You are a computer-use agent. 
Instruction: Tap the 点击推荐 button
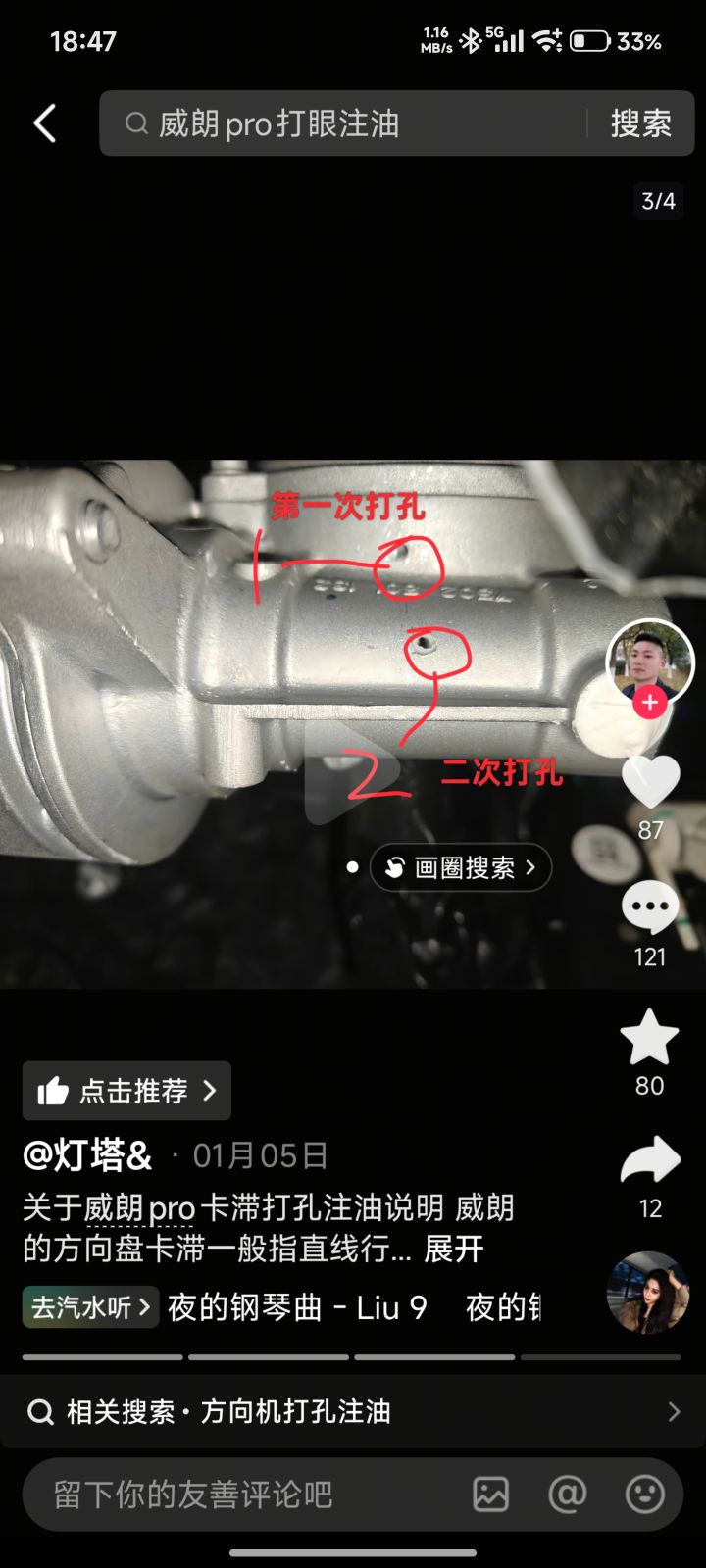(126, 1091)
